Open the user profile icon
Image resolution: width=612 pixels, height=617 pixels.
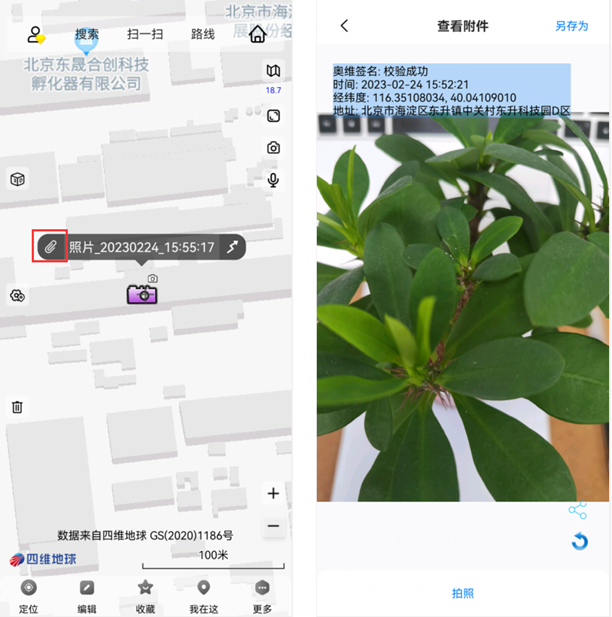36,35
